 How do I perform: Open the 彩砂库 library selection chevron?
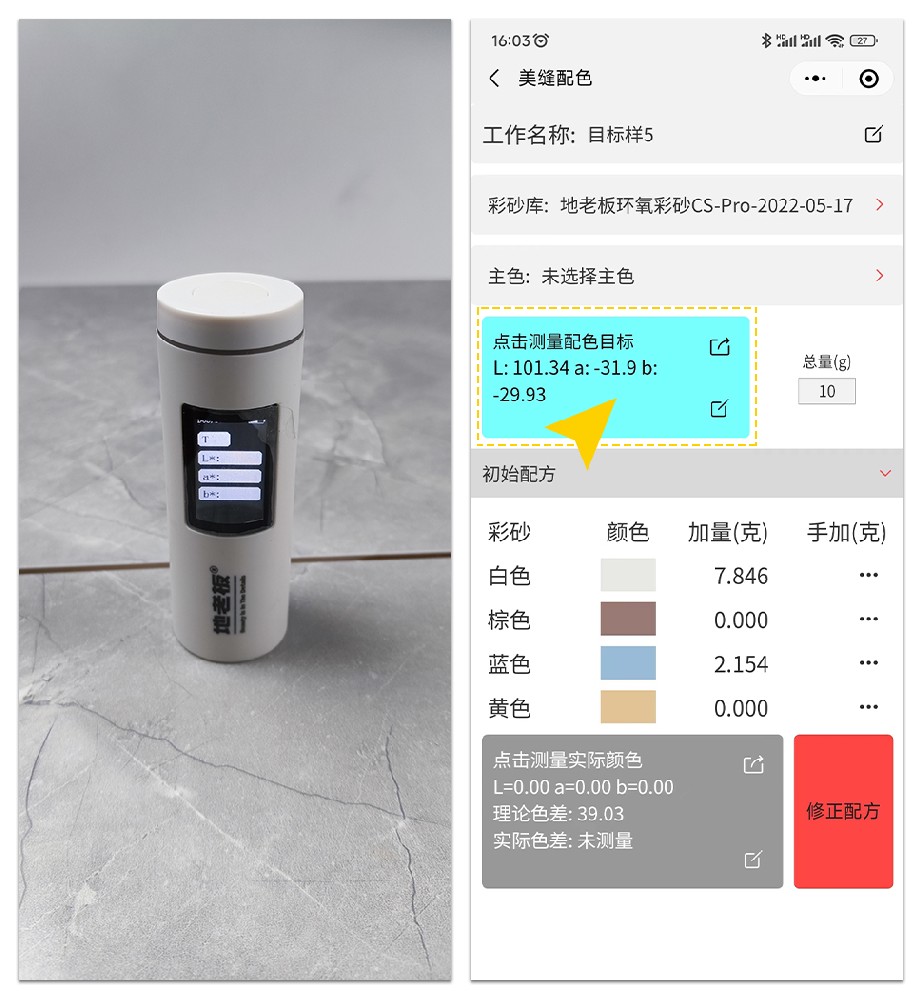[880, 204]
